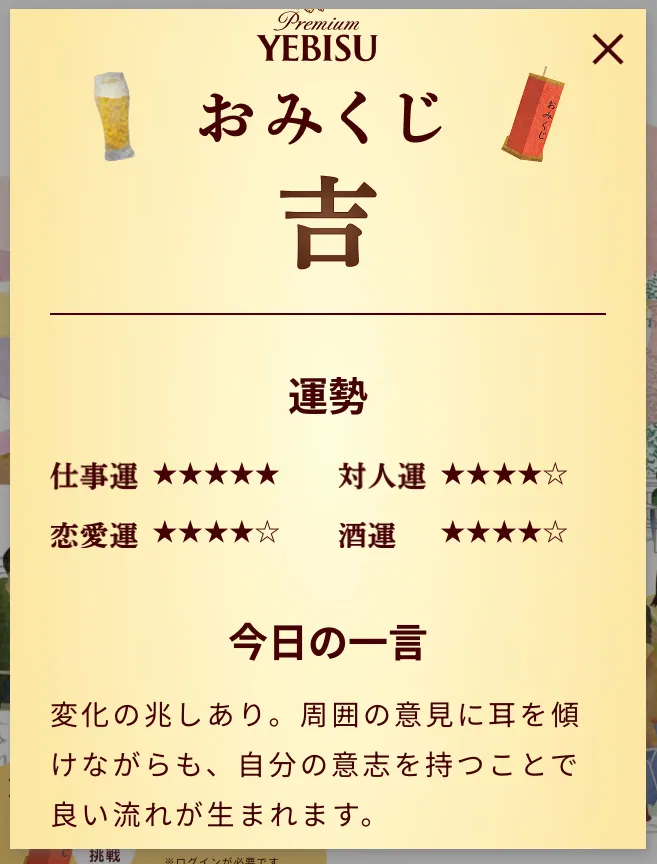
Task: Close the omikuji fortune popup
Action: click(607, 49)
